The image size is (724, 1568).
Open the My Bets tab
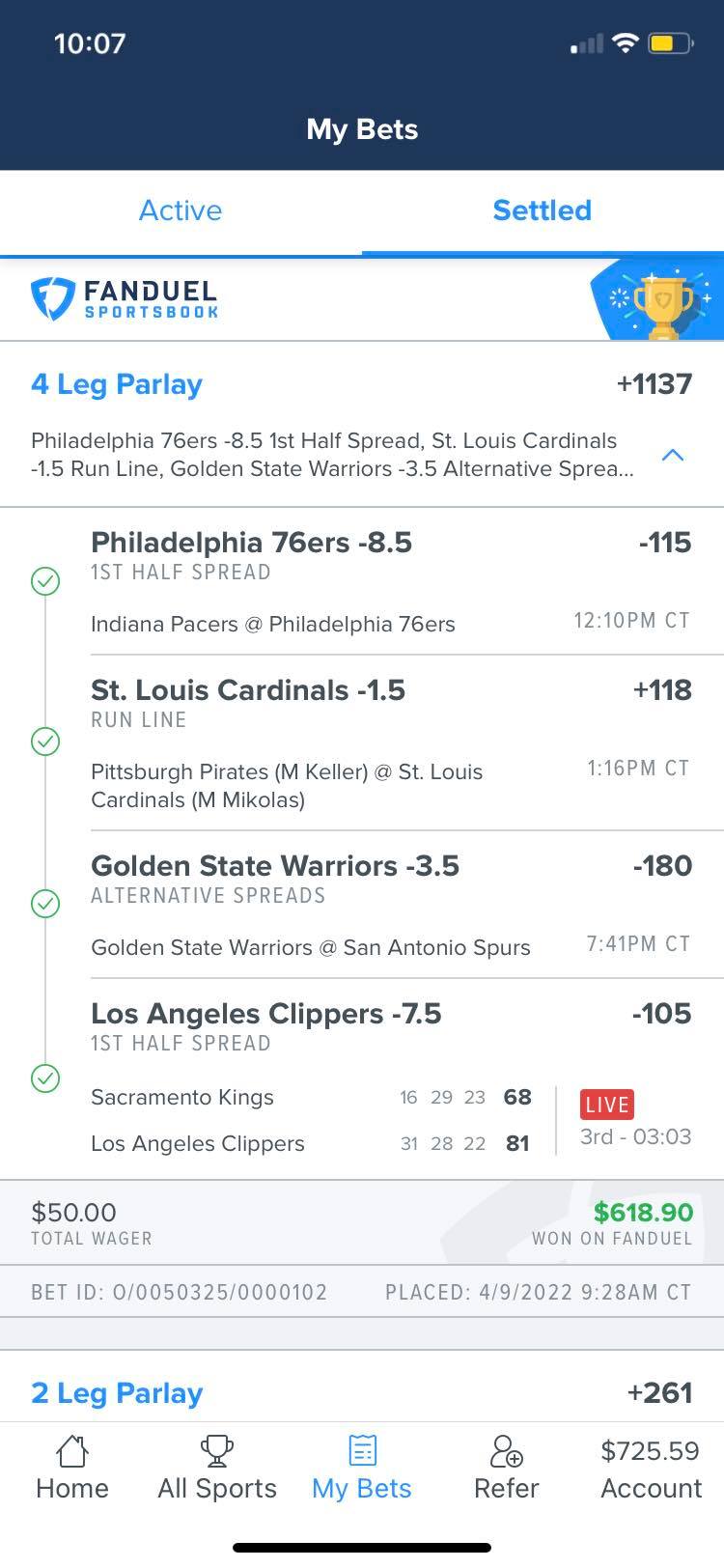362,1468
